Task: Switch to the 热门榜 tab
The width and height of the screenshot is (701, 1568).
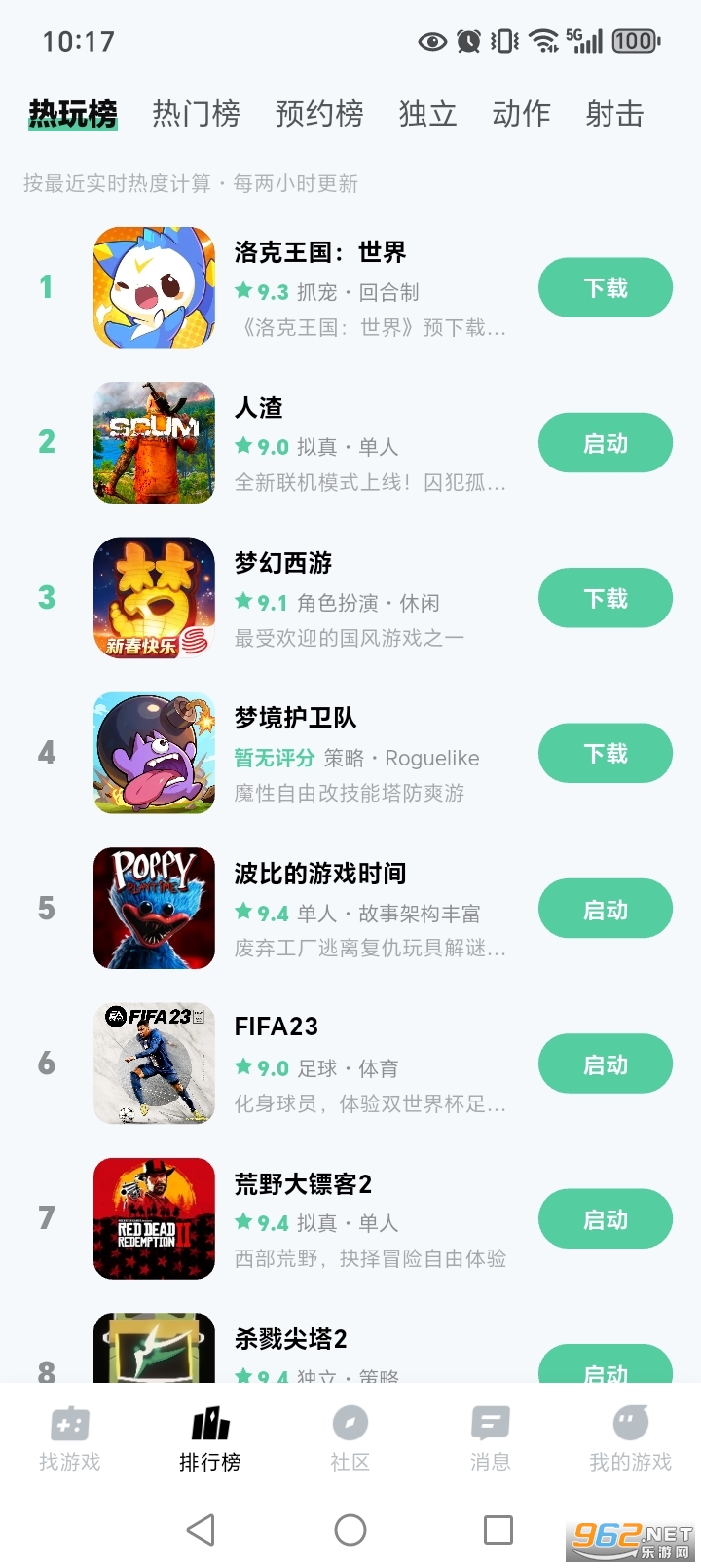Action: coord(196,114)
